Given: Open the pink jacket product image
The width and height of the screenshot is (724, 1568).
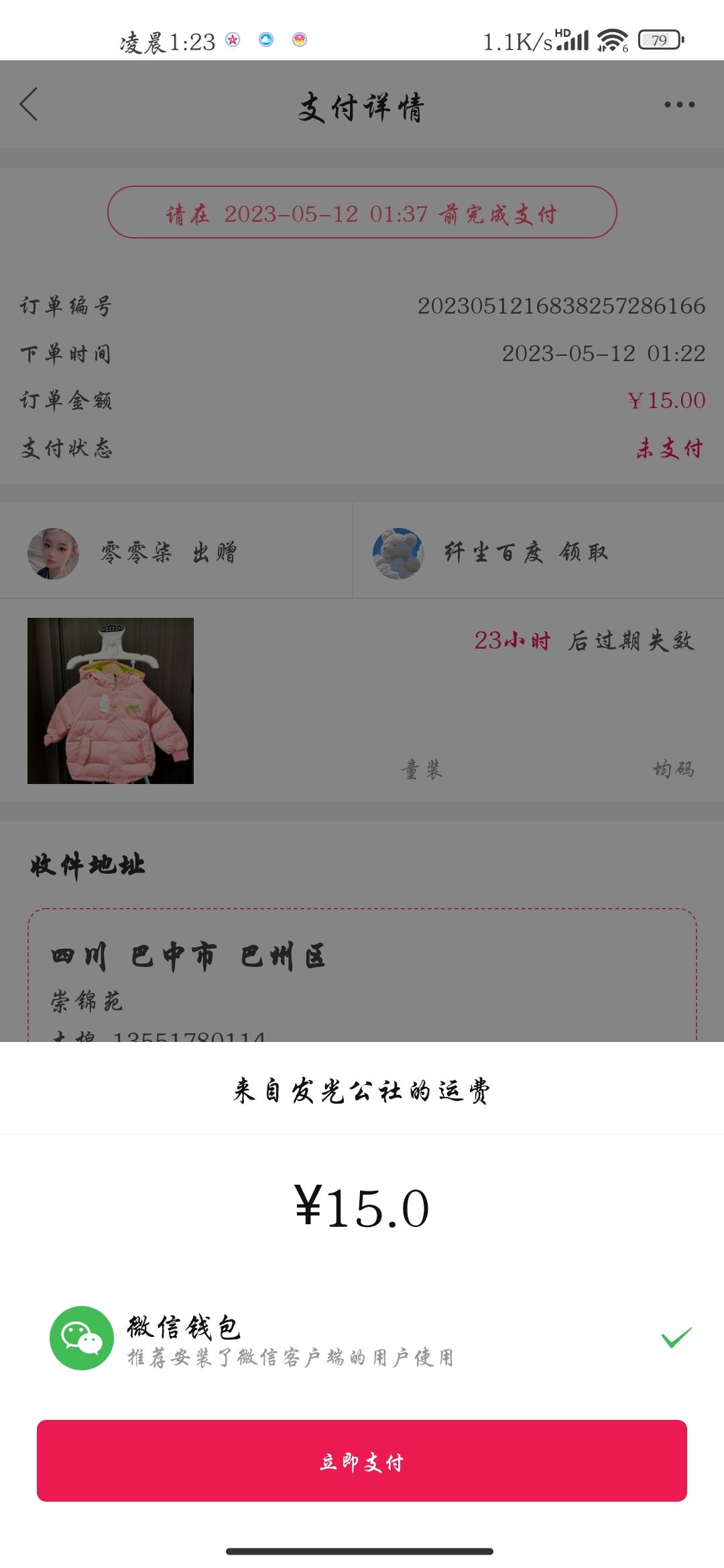Looking at the screenshot, I should (111, 701).
